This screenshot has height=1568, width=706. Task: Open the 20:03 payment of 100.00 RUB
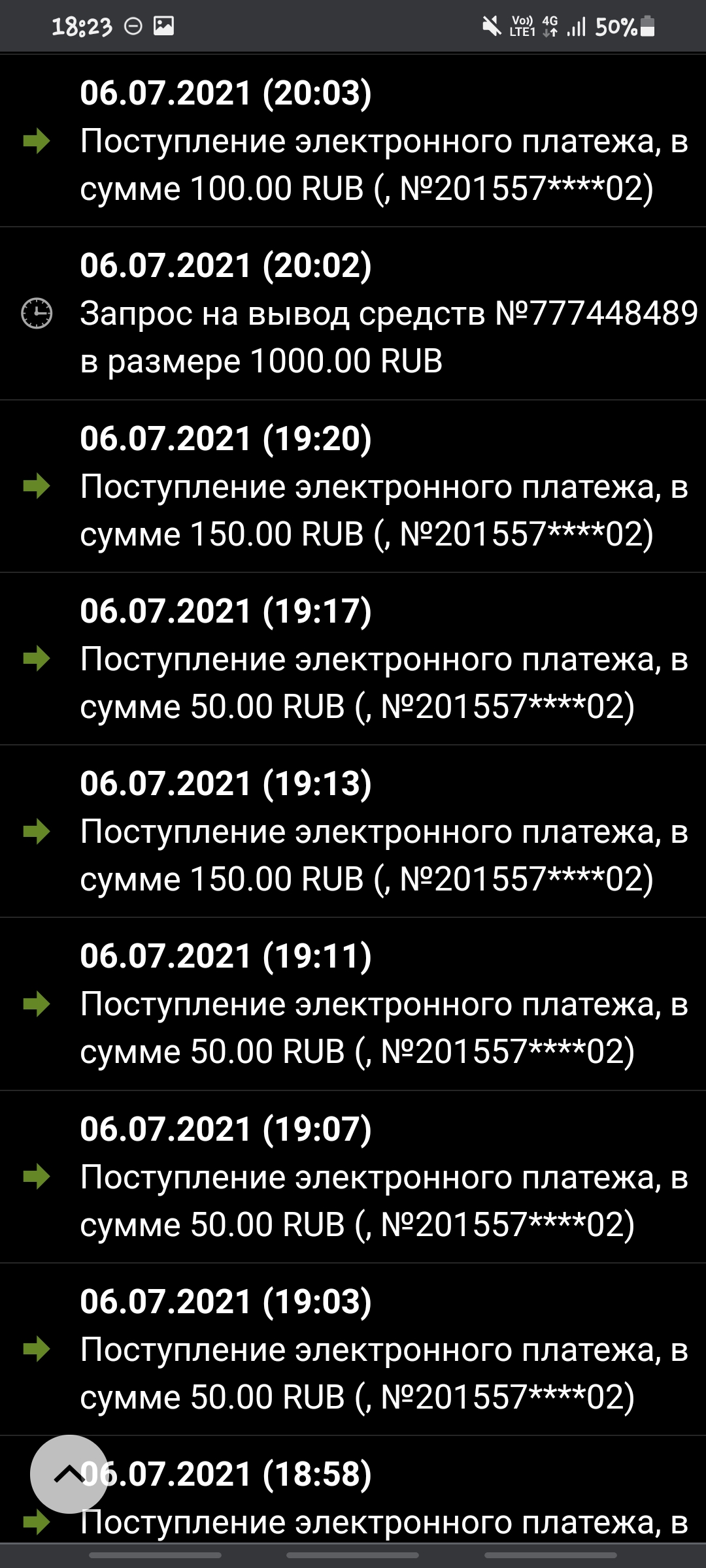coord(366,141)
